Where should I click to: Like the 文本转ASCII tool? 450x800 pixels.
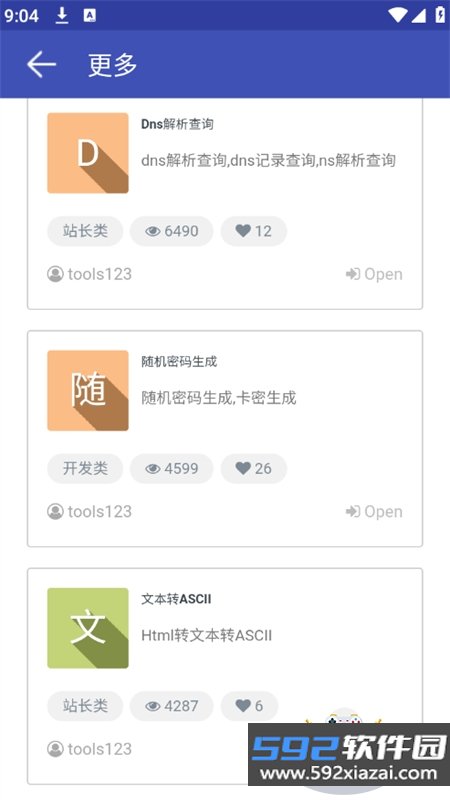(249, 706)
